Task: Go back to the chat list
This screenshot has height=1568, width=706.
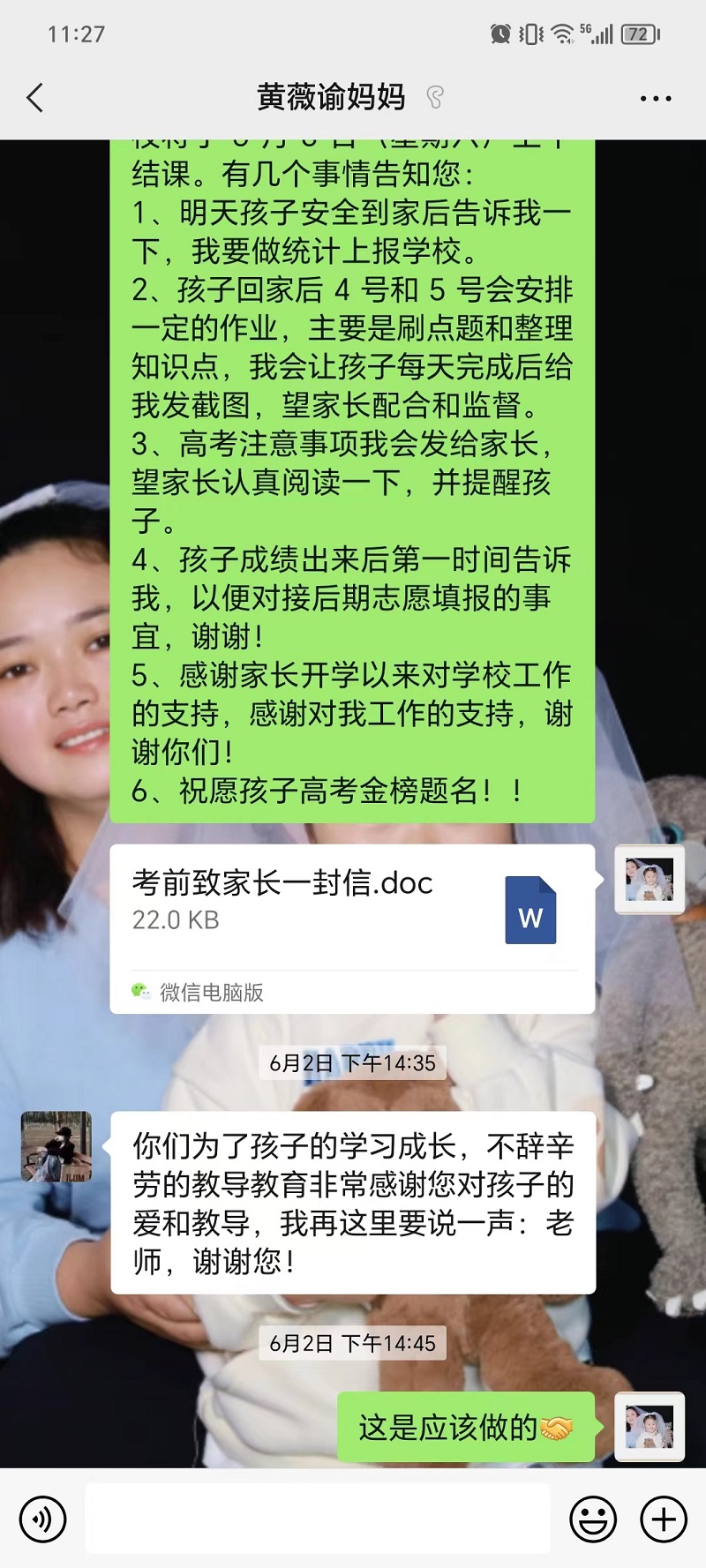Action: point(35,98)
